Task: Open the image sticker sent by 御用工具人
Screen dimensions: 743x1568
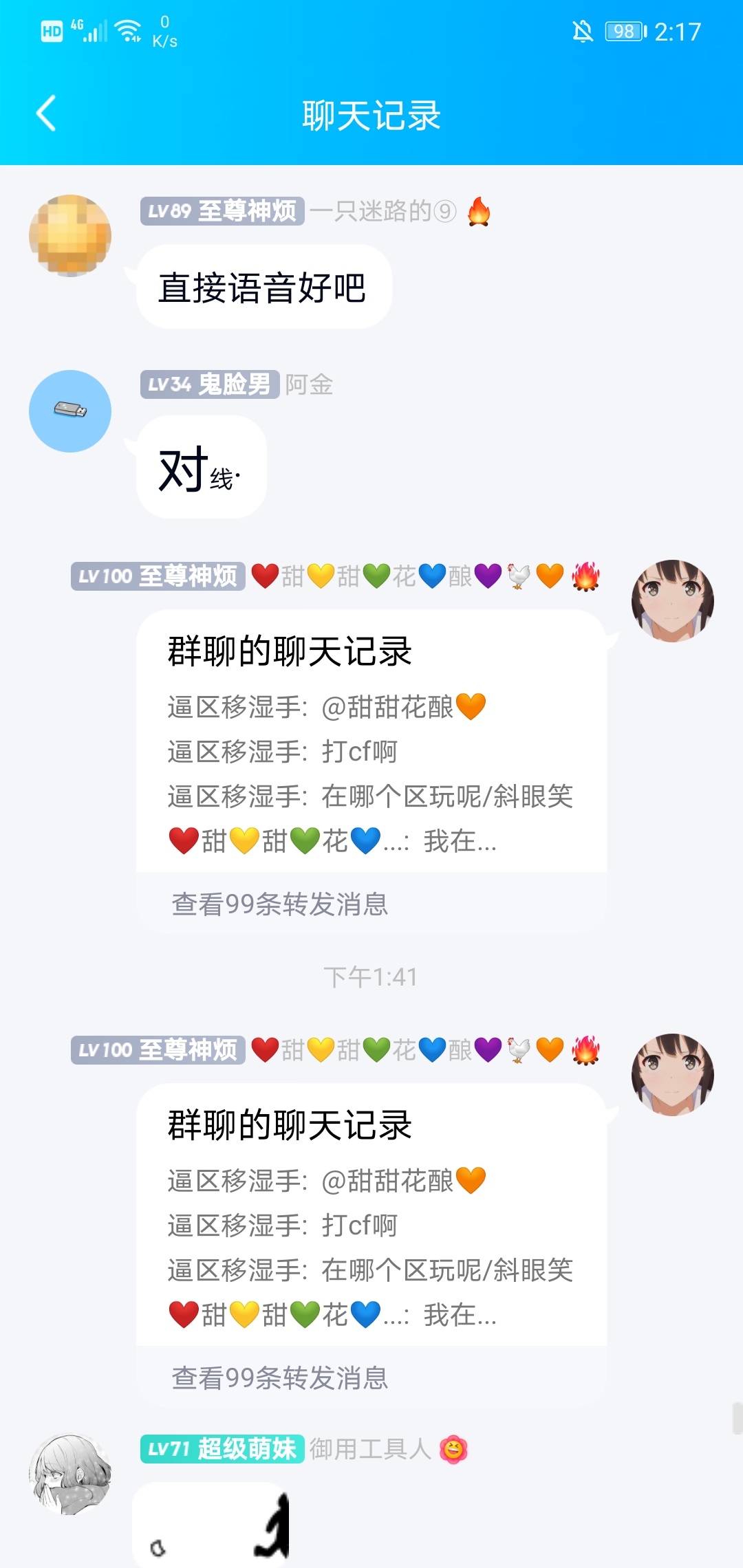Action: pyautogui.click(x=210, y=1527)
